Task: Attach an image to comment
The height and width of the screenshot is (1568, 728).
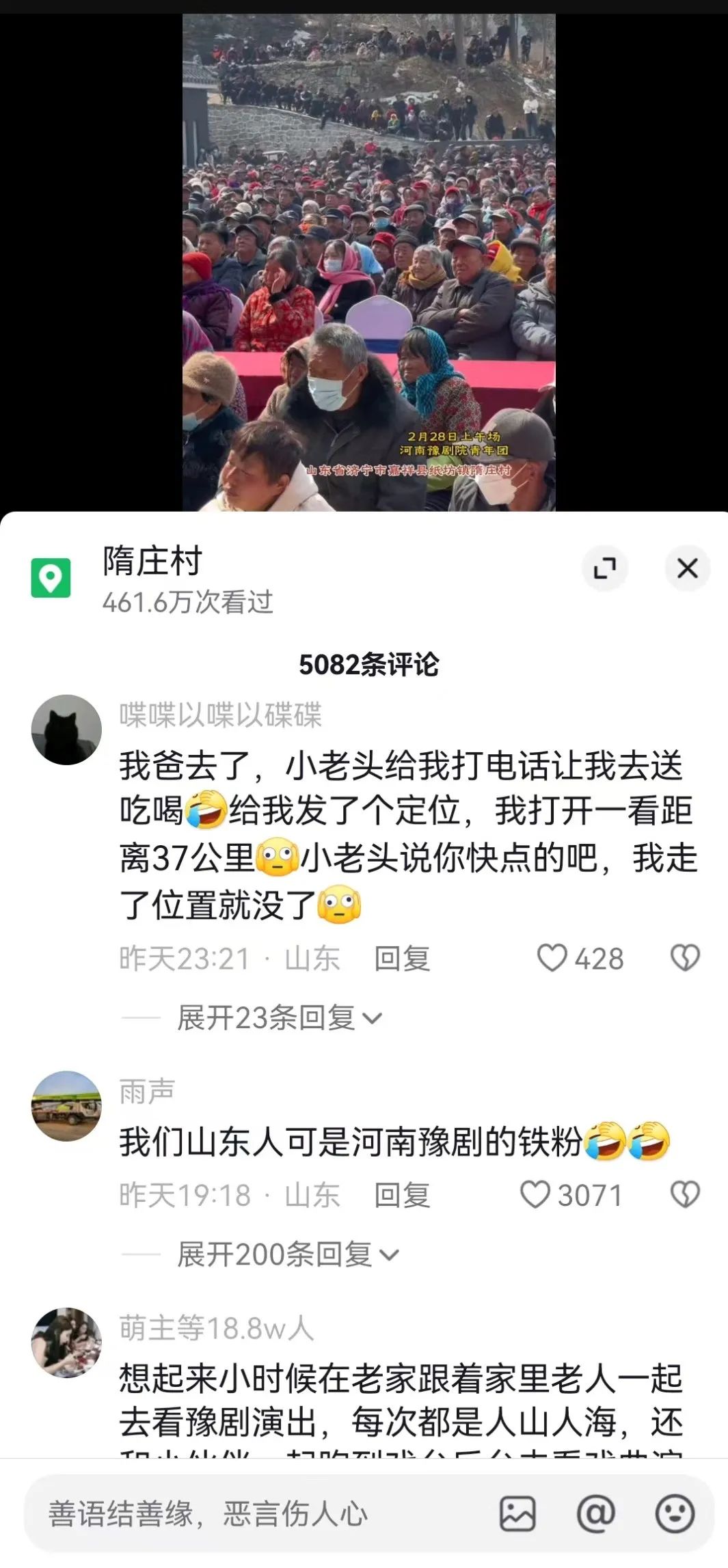Action: [x=517, y=1514]
